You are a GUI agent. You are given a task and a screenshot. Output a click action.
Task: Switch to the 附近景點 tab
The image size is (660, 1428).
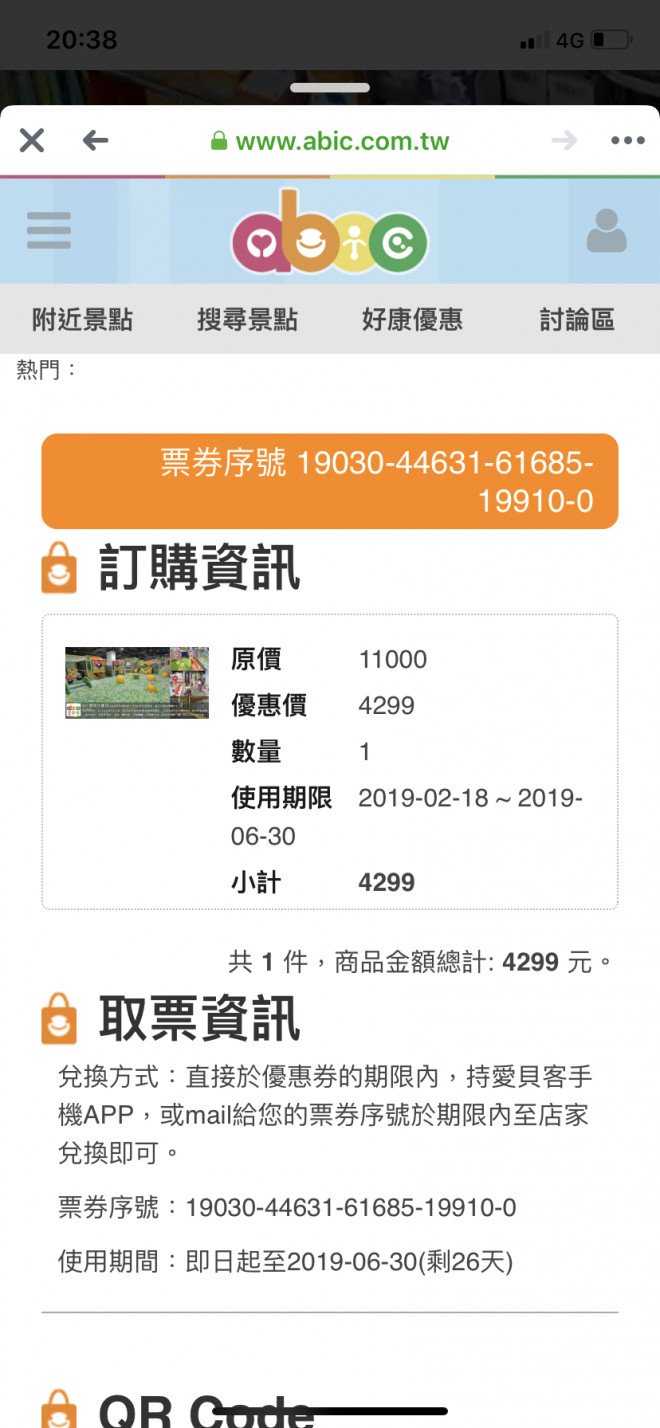[x=82, y=320]
